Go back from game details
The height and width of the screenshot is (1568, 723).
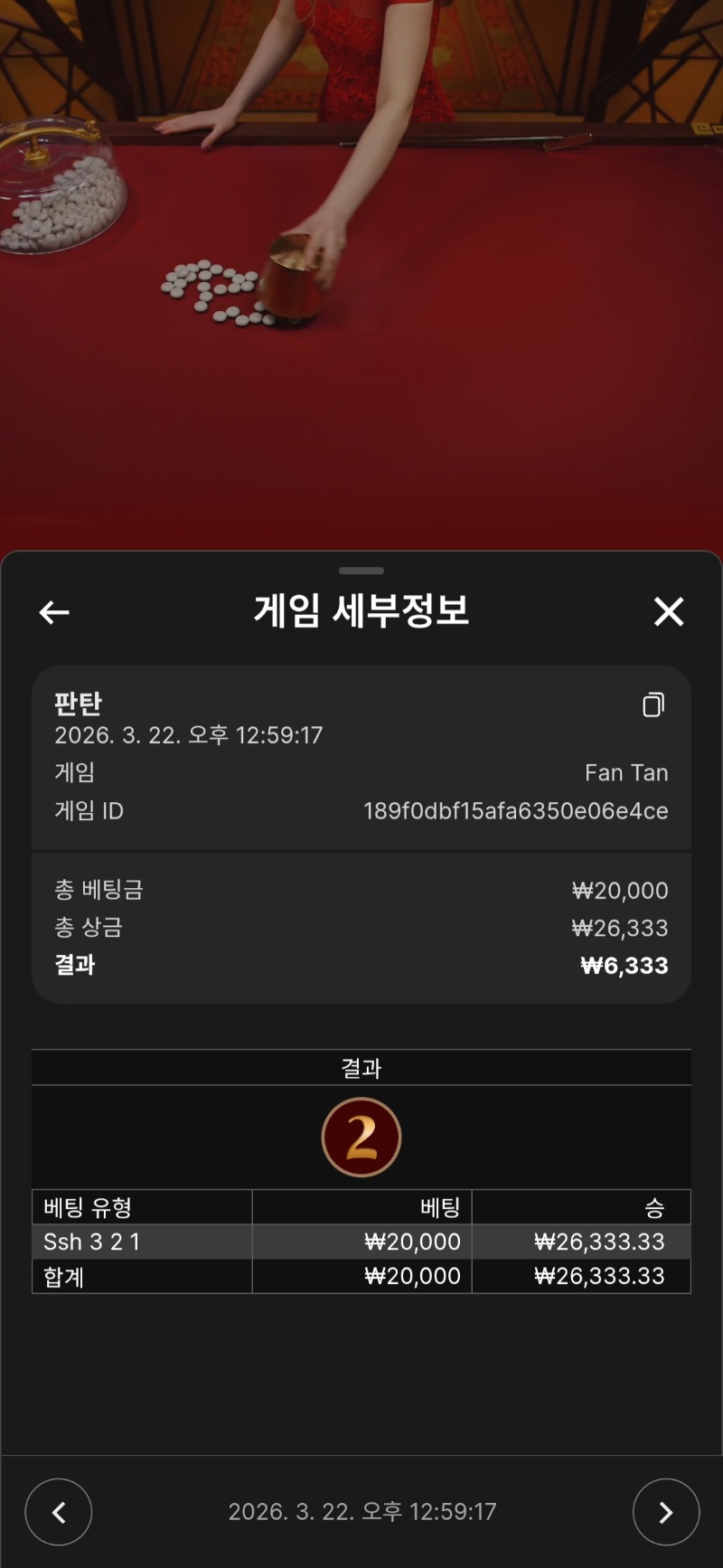pyautogui.click(x=54, y=612)
